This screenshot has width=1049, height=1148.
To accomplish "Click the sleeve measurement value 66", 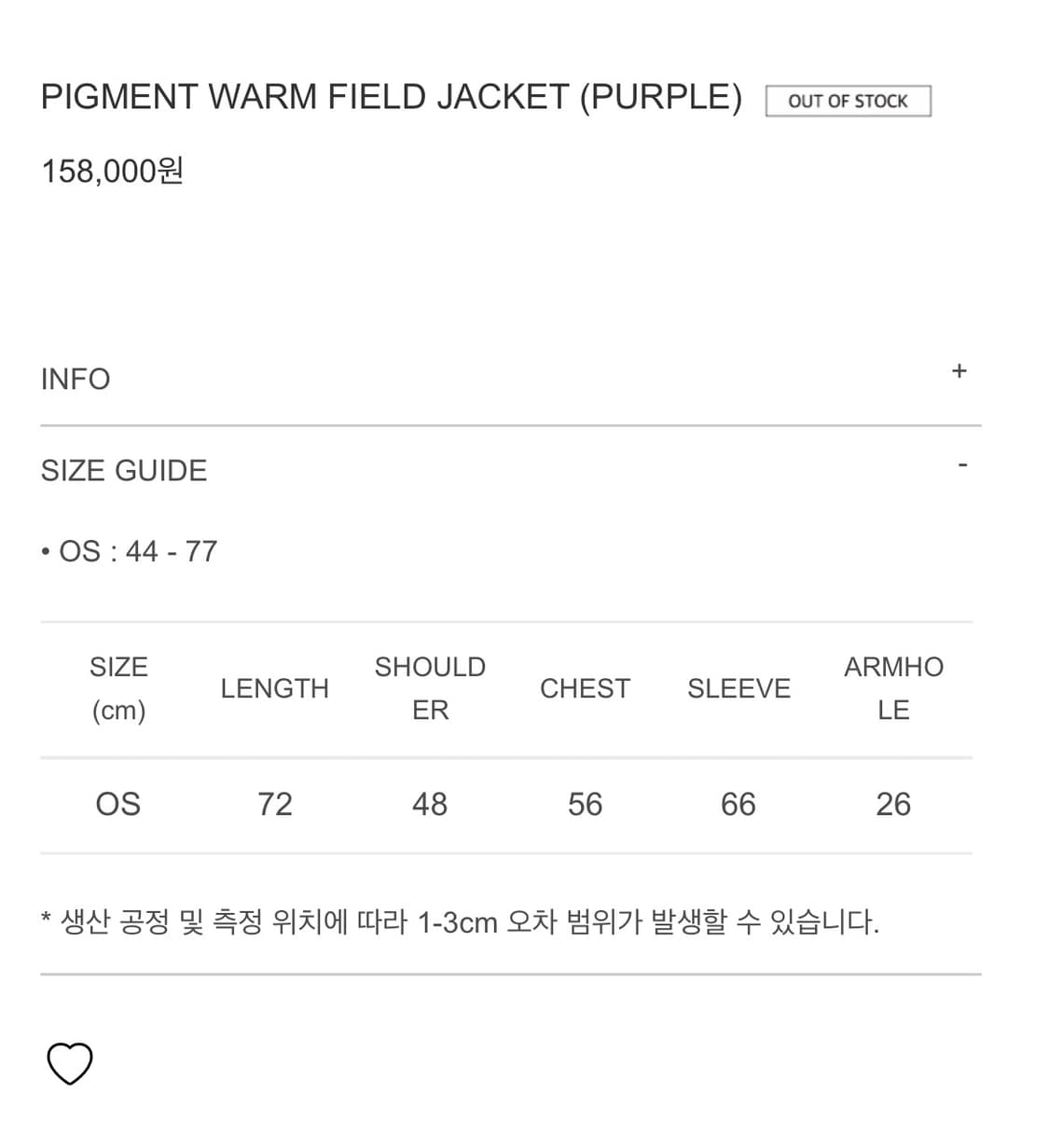I will (x=738, y=804).
